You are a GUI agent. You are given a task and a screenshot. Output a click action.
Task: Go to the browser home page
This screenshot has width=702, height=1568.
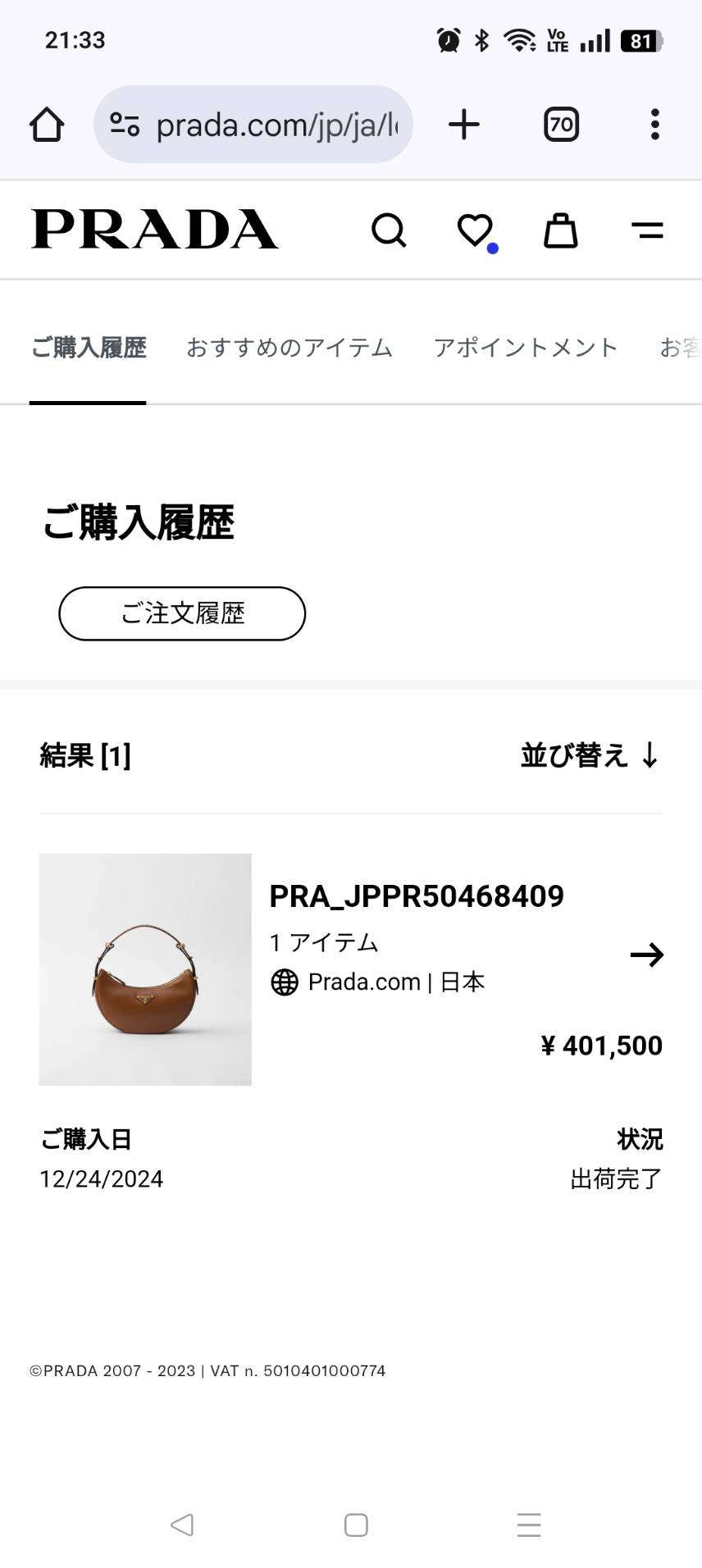click(x=47, y=125)
